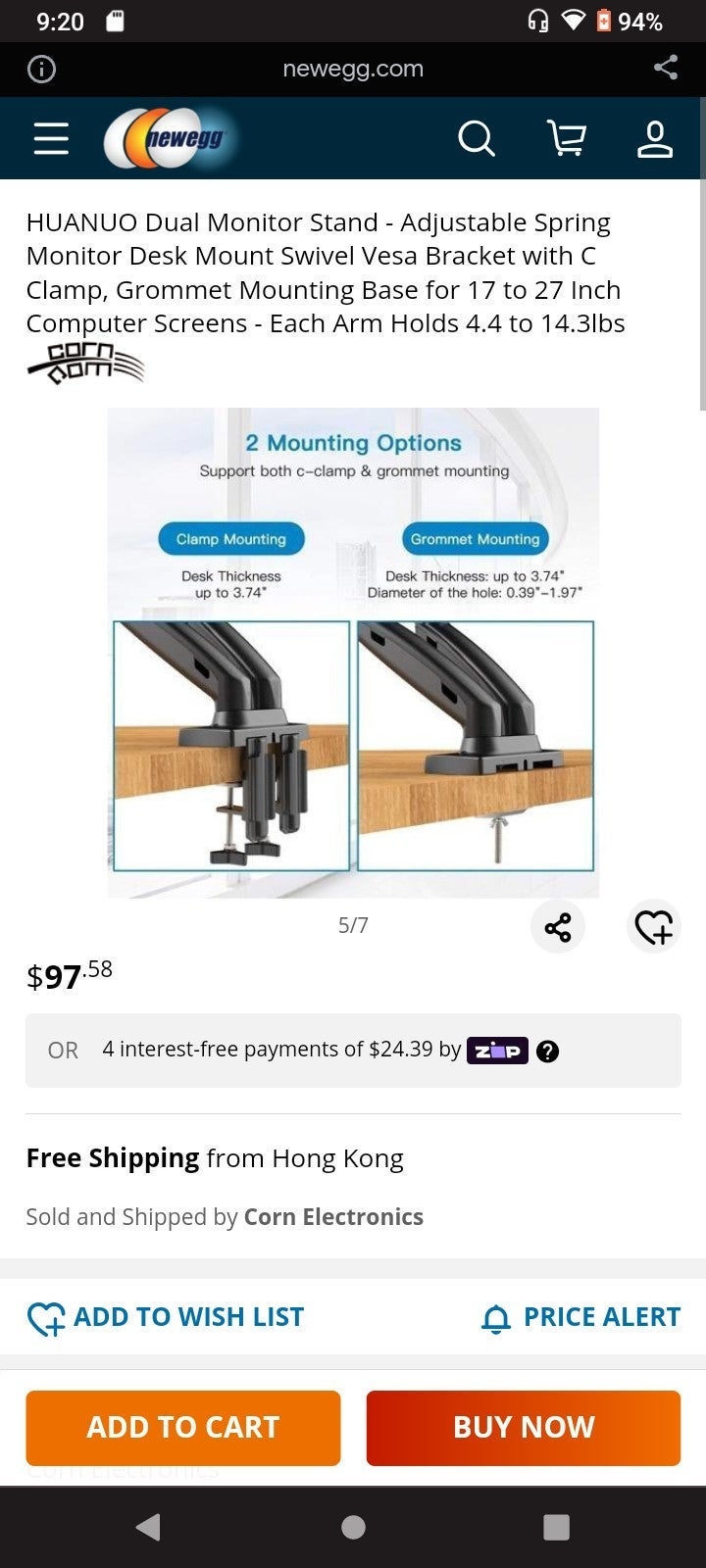Open the hamburger menu

(x=51, y=139)
